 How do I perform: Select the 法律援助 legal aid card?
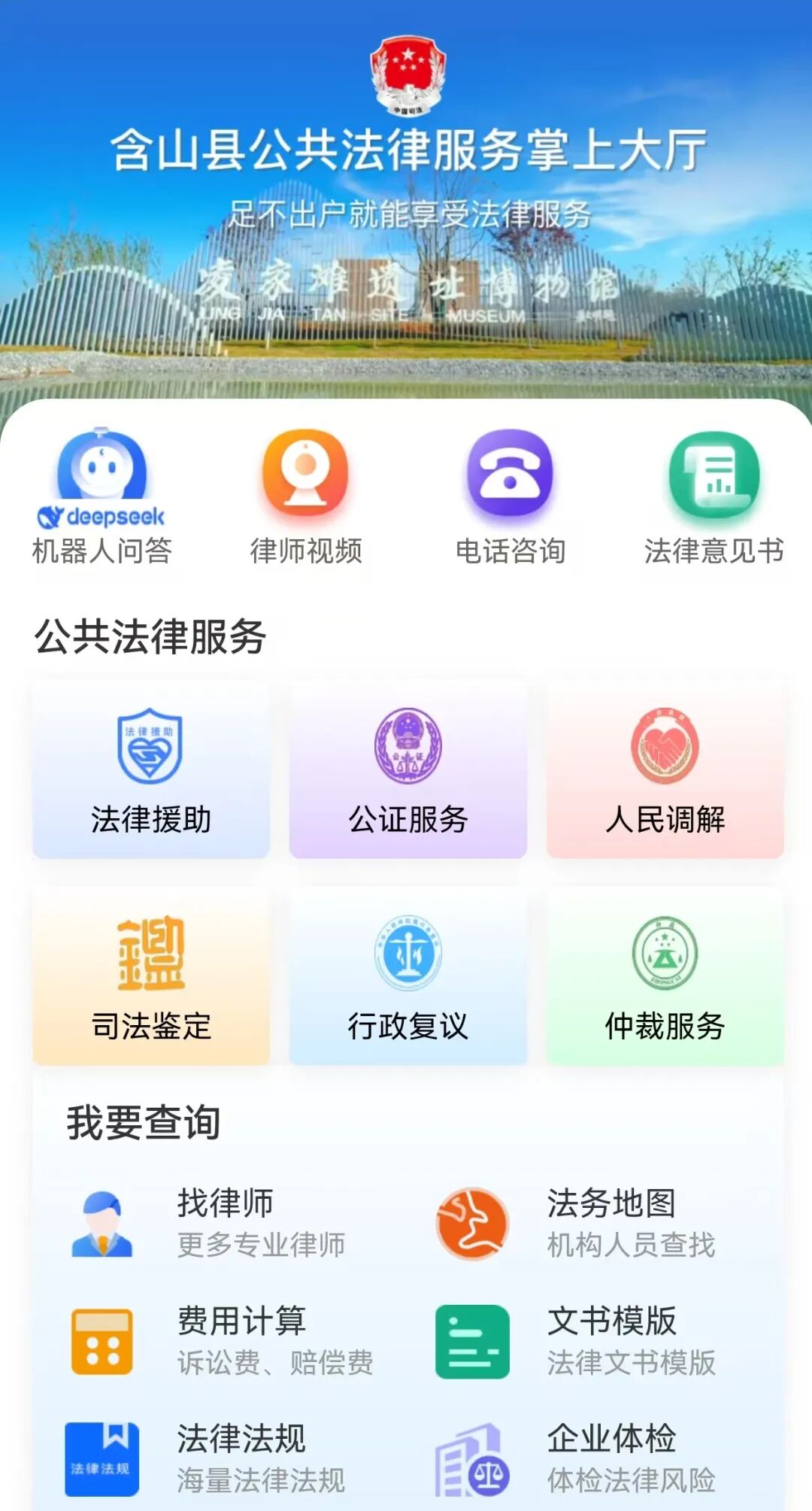(x=151, y=772)
